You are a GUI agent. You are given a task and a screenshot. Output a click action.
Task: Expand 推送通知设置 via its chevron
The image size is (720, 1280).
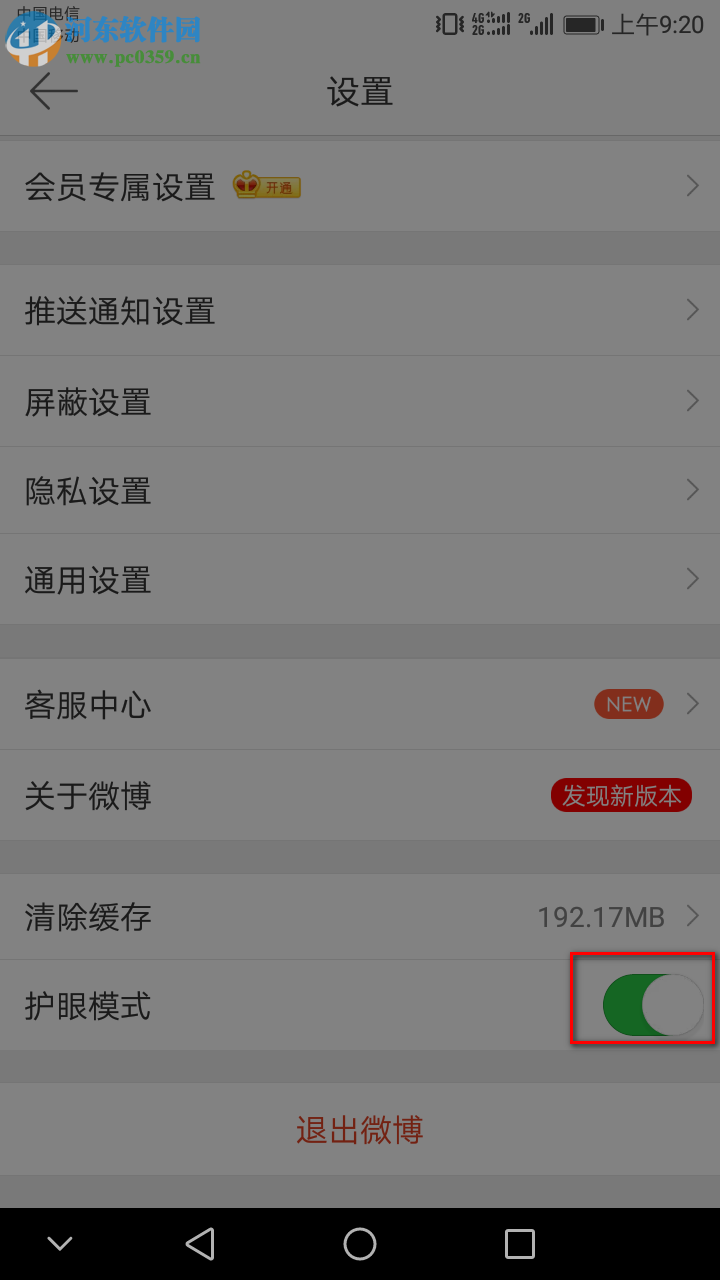click(692, 310)
